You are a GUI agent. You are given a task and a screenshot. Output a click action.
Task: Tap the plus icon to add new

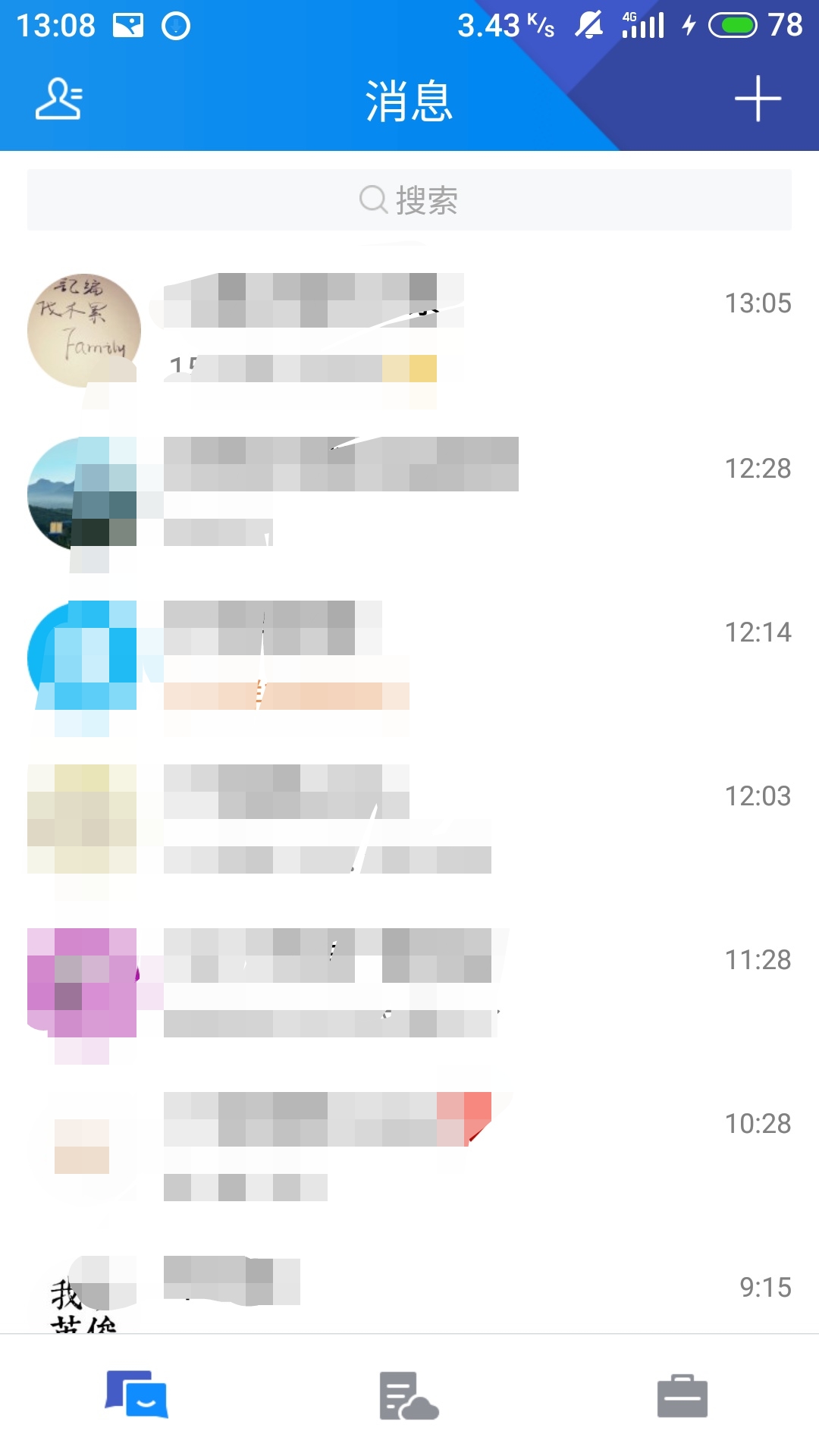758,99
